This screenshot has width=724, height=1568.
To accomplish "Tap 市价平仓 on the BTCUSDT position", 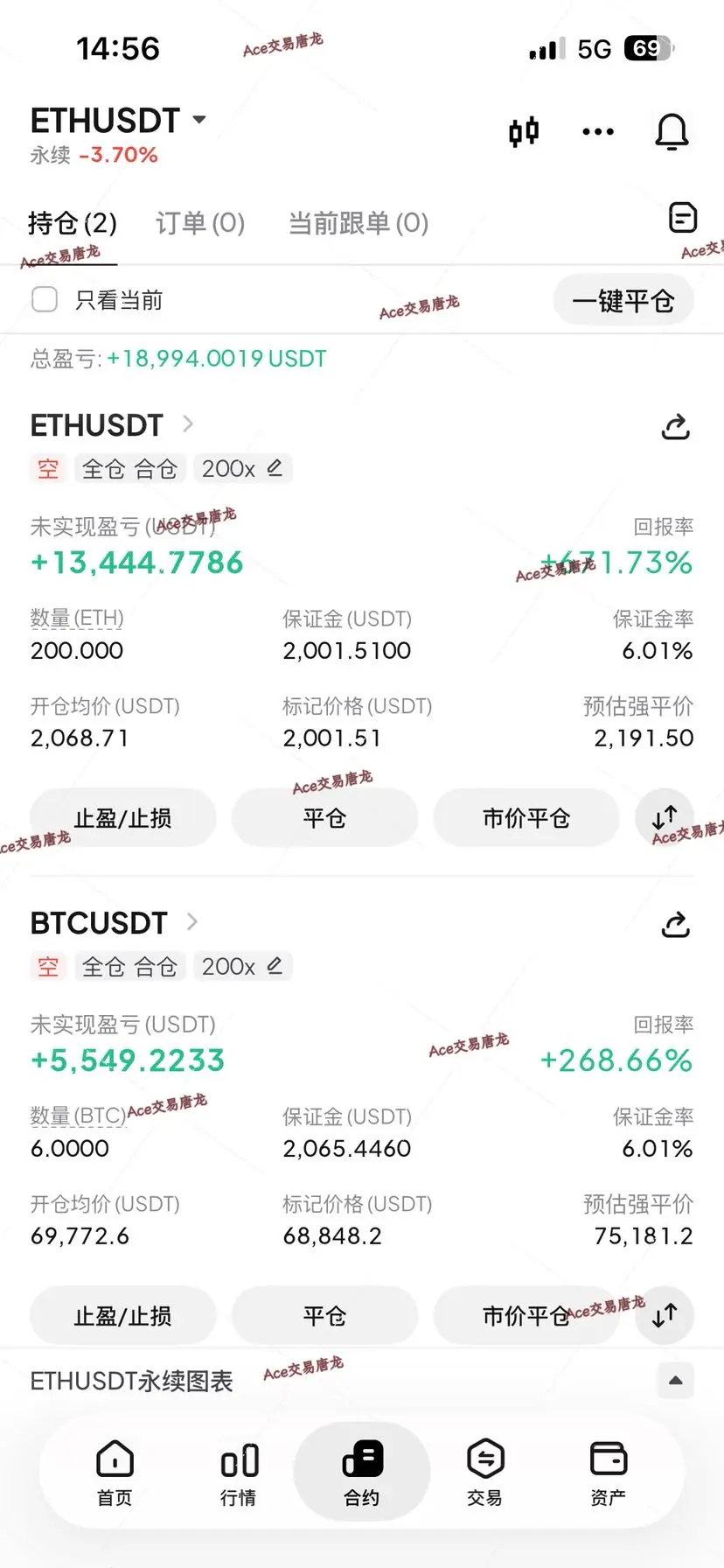I will [x=526, y=1316].
